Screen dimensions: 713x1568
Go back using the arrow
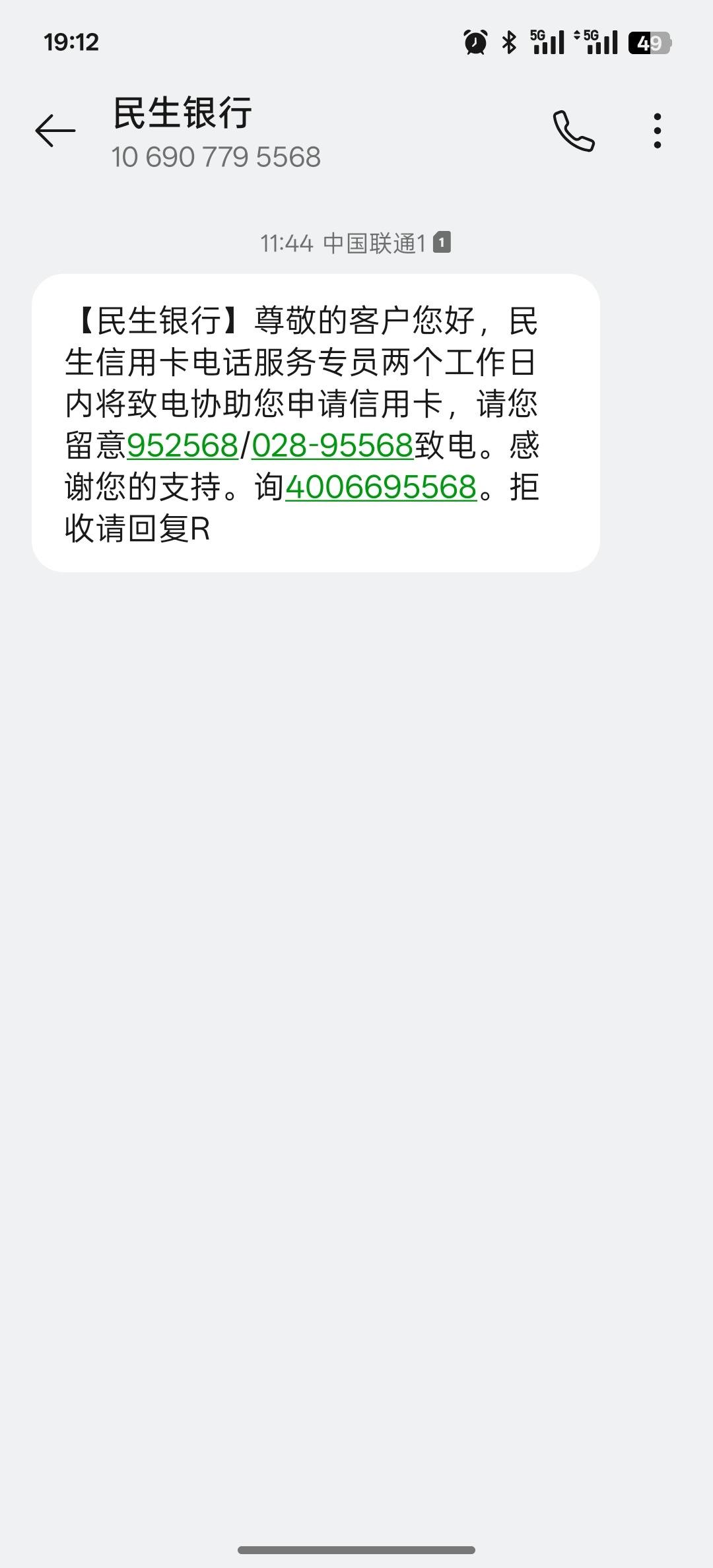[x=55, y=131]
